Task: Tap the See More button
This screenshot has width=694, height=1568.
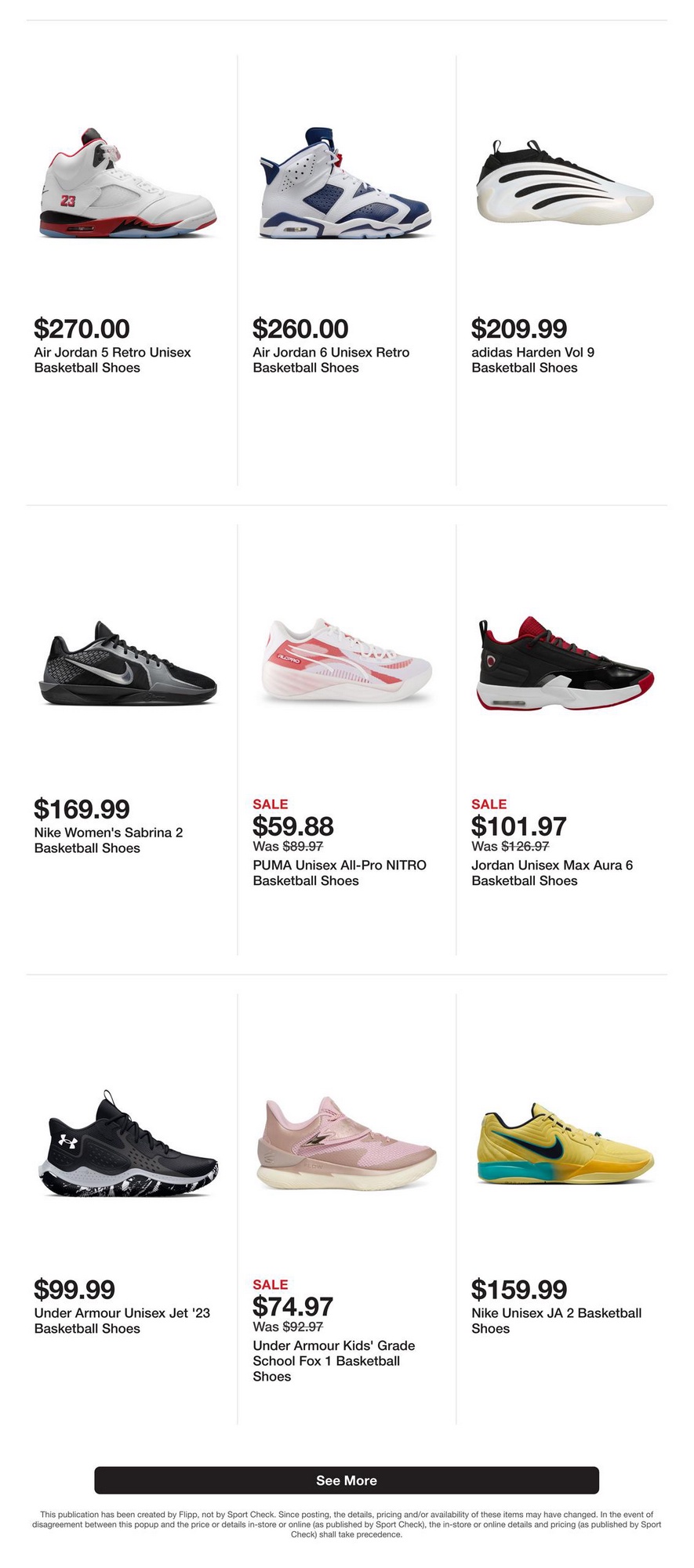Action: [346, 1480]
